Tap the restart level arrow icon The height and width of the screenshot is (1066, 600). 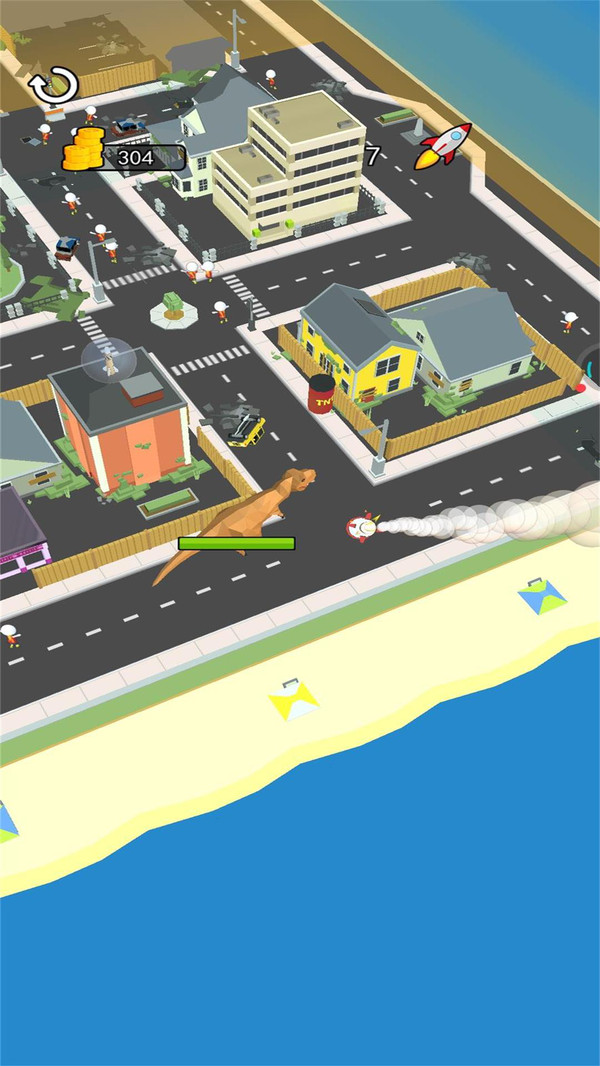[x=54, y=86]
